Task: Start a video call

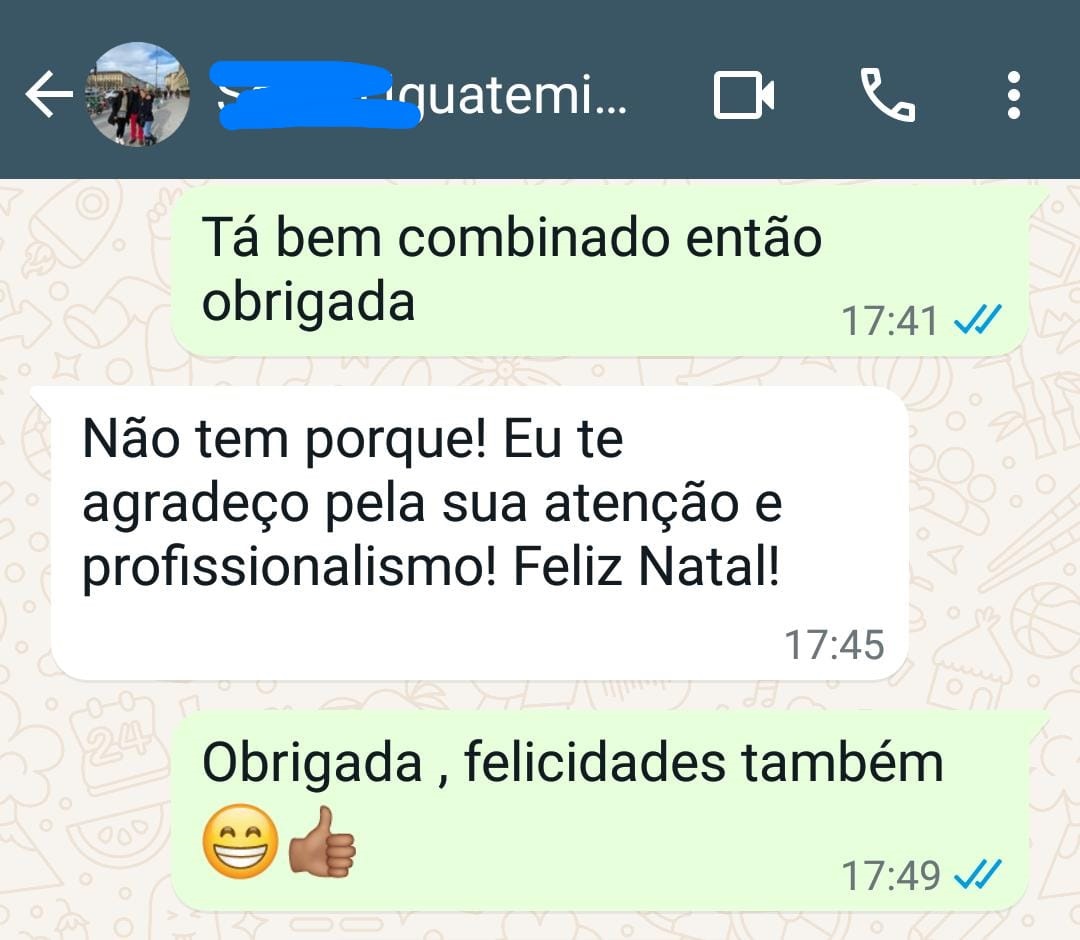Action: point(744,96)
